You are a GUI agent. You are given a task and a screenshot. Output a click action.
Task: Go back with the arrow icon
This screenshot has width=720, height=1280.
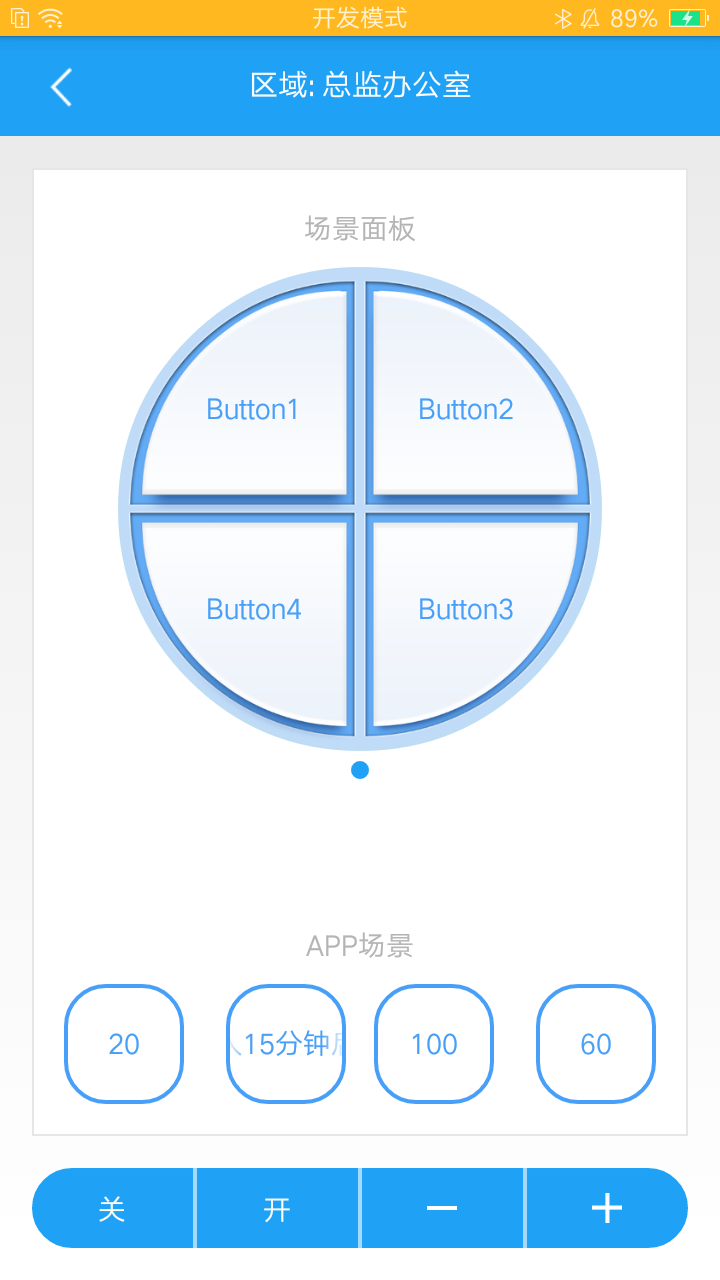point(61,87)
